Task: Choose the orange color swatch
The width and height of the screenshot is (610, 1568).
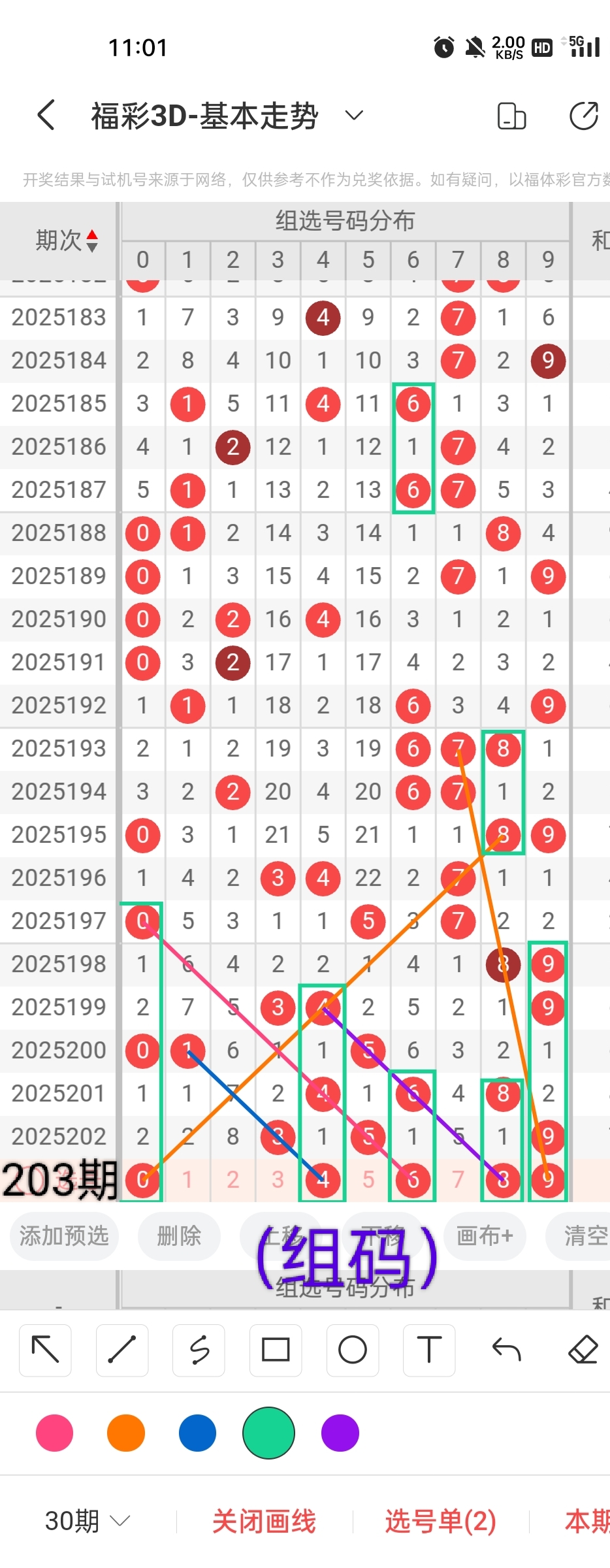Action: click(x=125, y=1433)
